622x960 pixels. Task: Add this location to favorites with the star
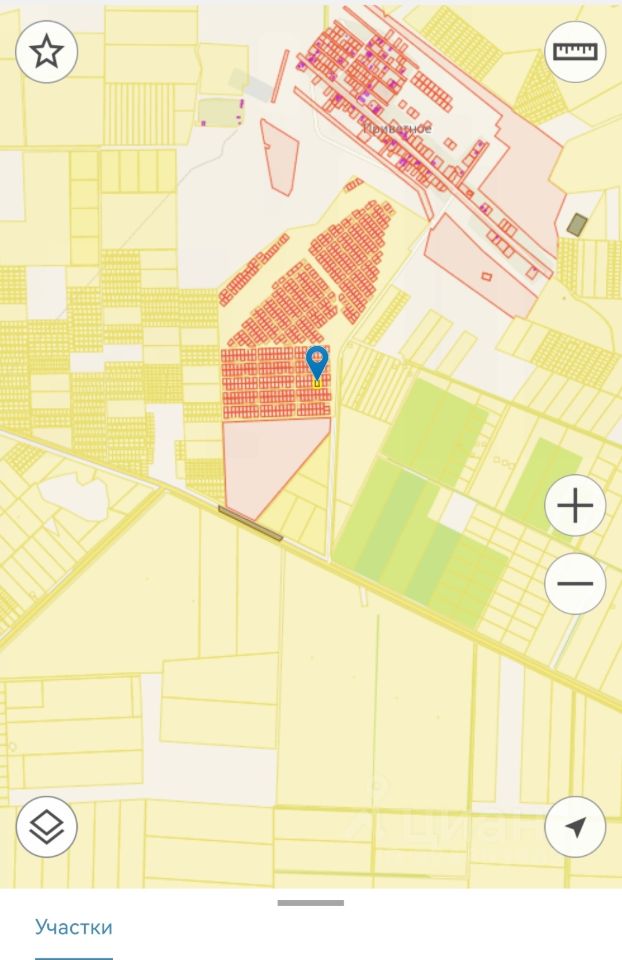point(47,52)
